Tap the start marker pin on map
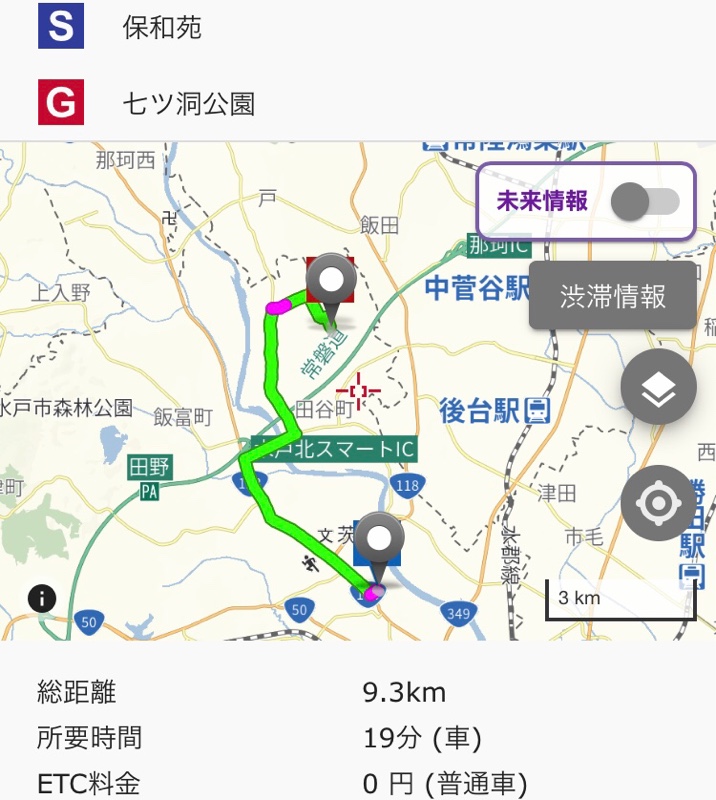This screenshot has height=800, width=716. click(380, 545)
